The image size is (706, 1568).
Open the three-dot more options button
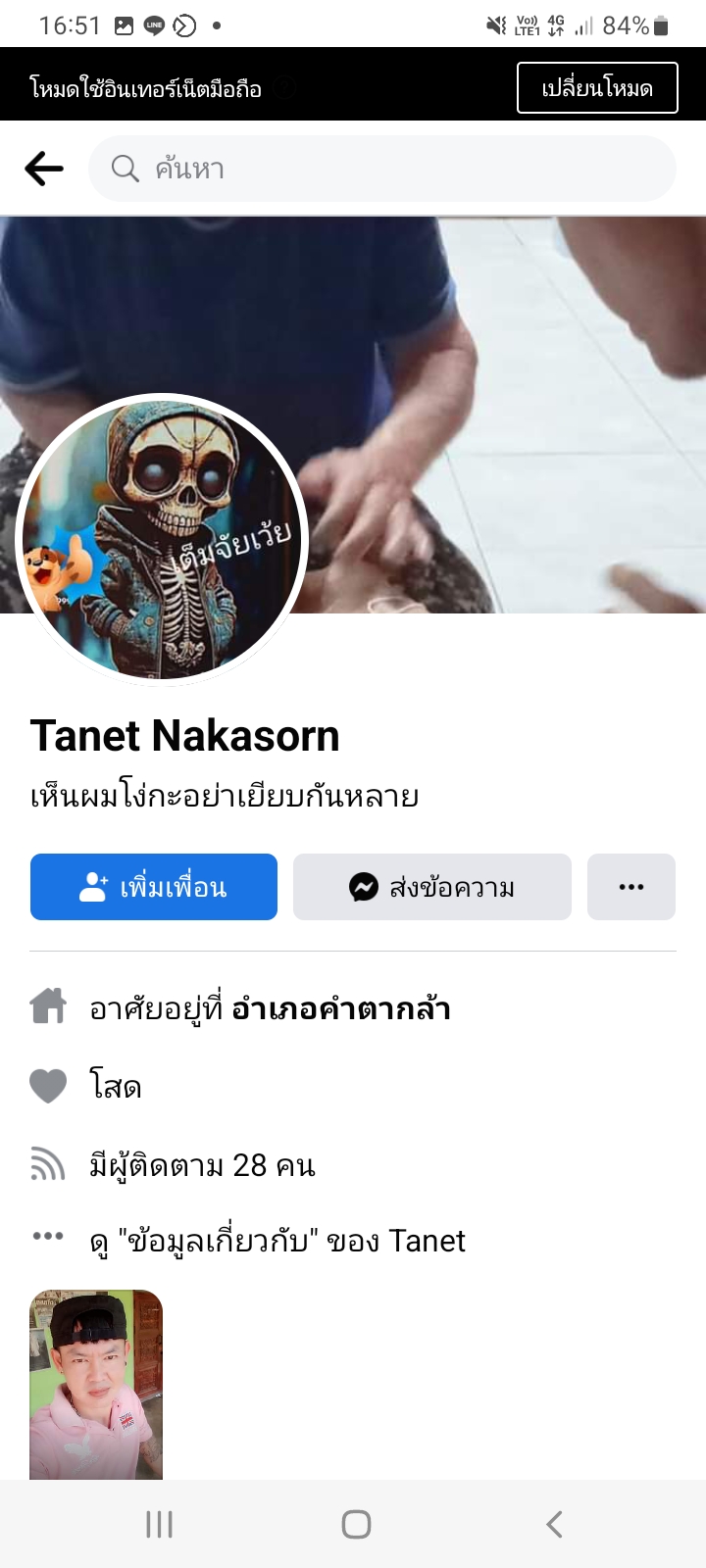tap(631, 887)
